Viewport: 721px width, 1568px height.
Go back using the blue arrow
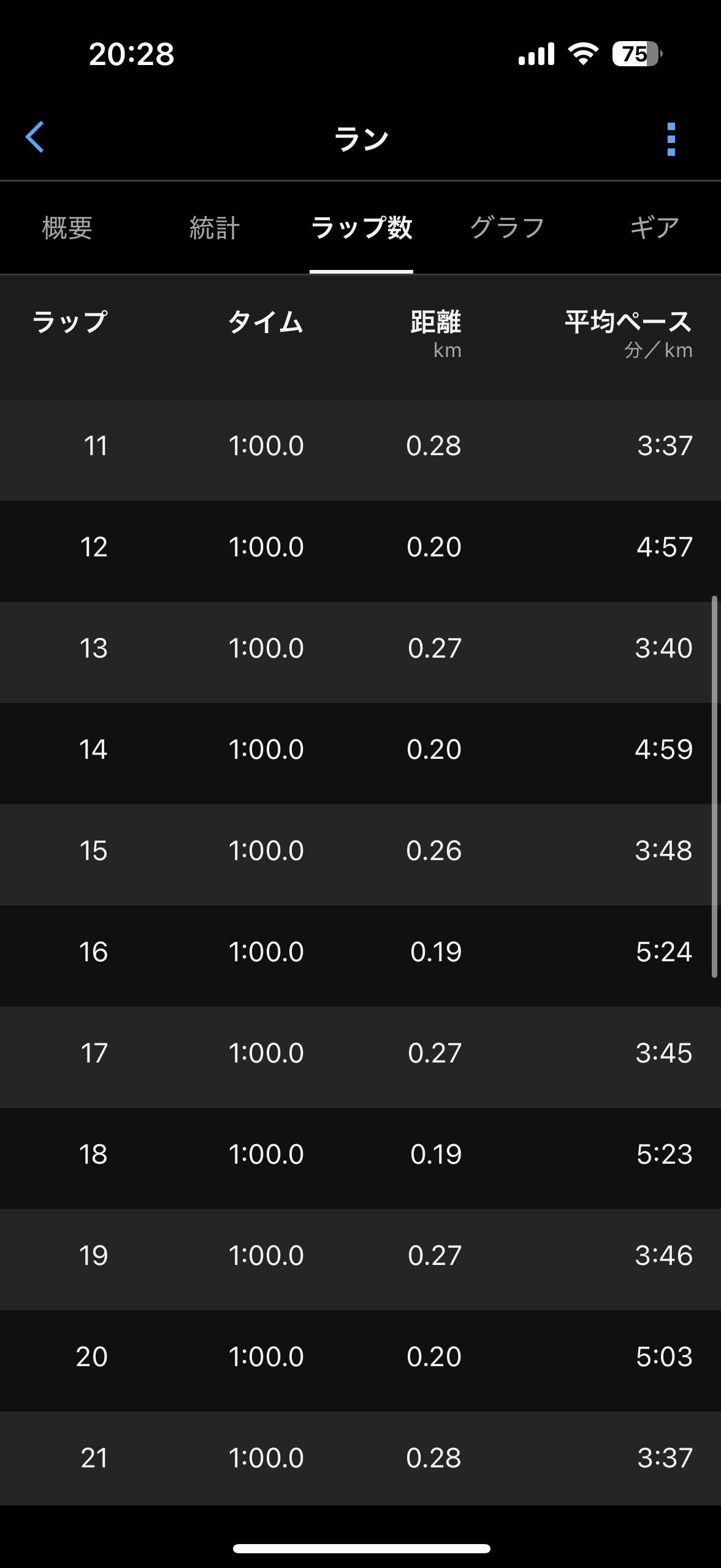coord(35,137)
